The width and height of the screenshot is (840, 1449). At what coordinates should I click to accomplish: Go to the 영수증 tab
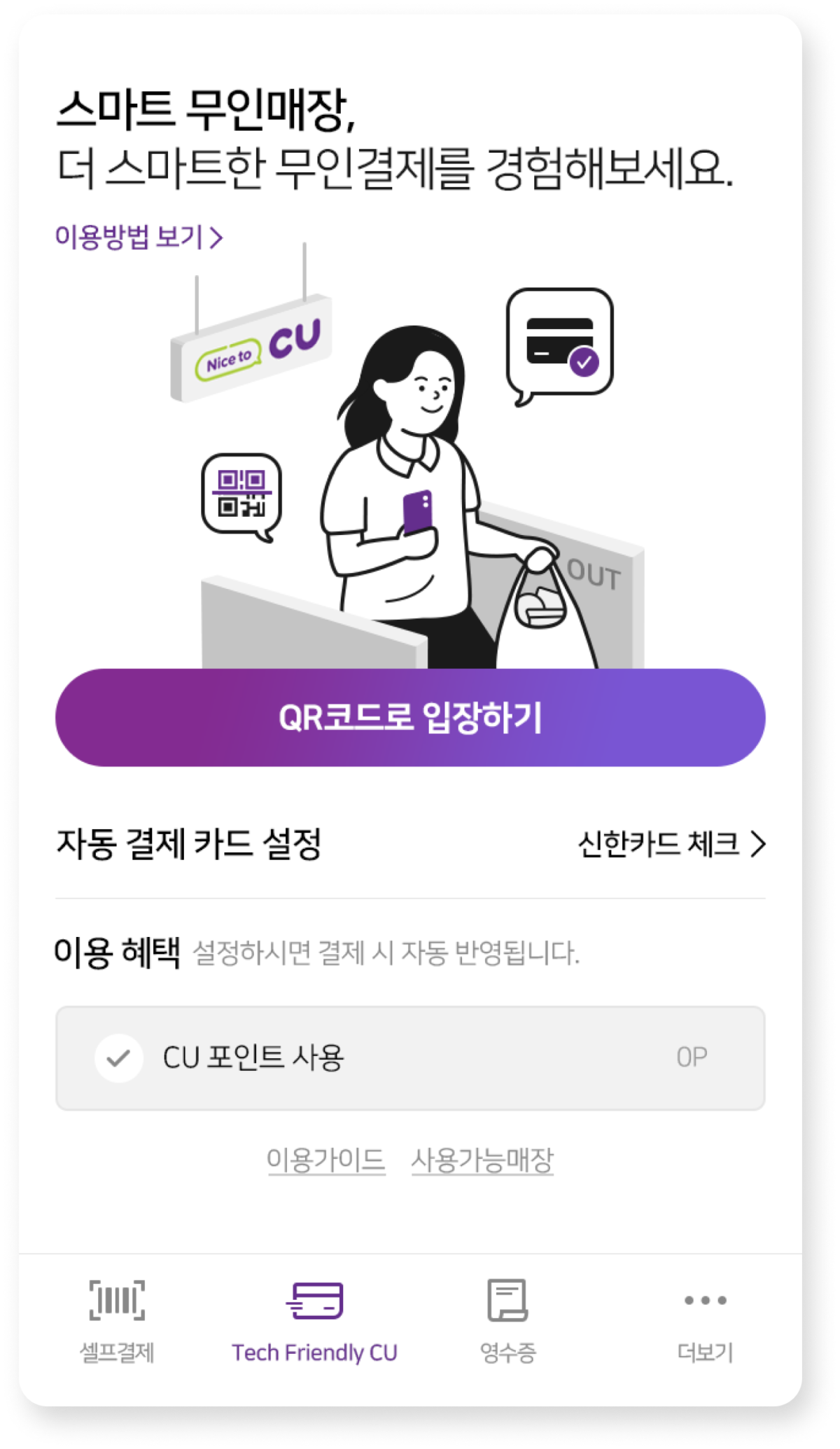tap(507, 1320)
